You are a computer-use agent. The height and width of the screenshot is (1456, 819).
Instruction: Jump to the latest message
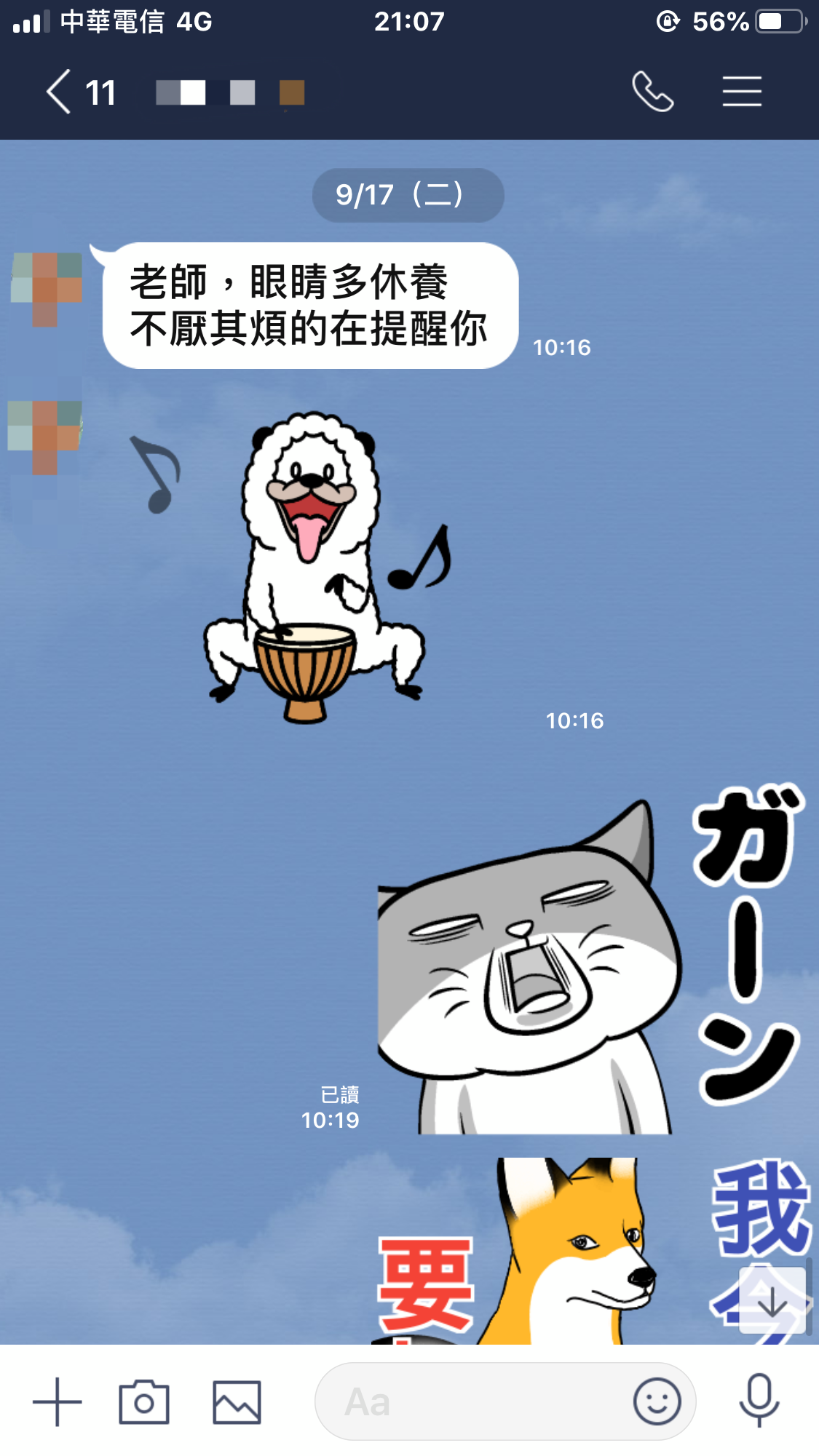[x=772, y=1300]
